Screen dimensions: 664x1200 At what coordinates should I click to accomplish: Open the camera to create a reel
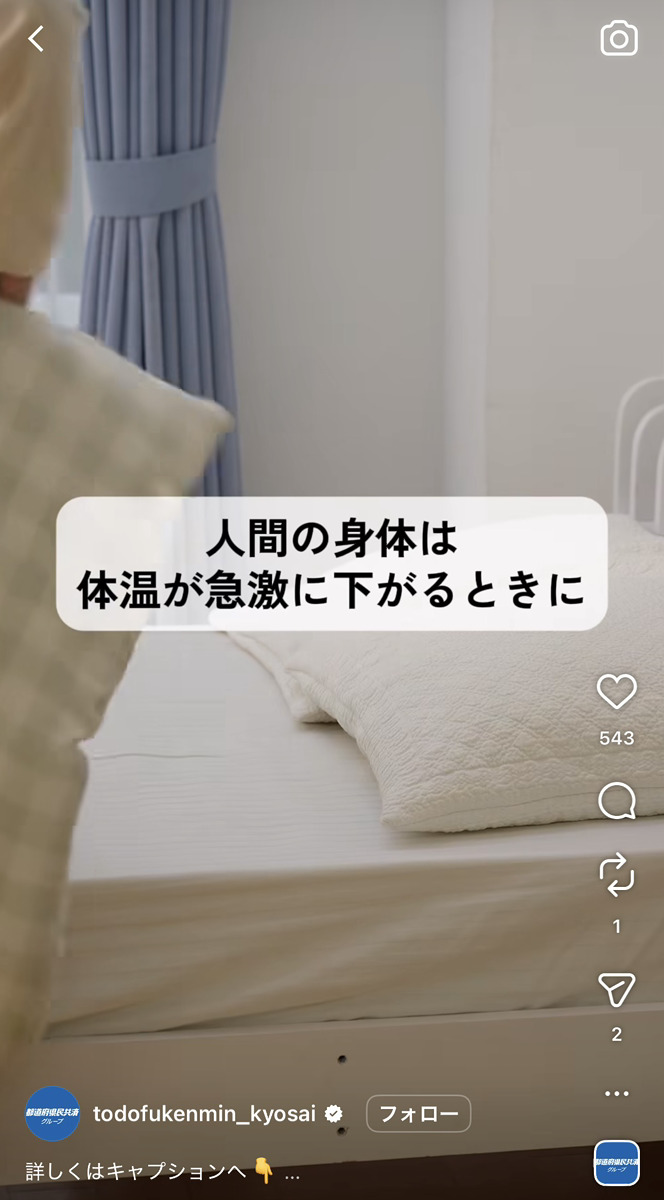coord(618,39)
